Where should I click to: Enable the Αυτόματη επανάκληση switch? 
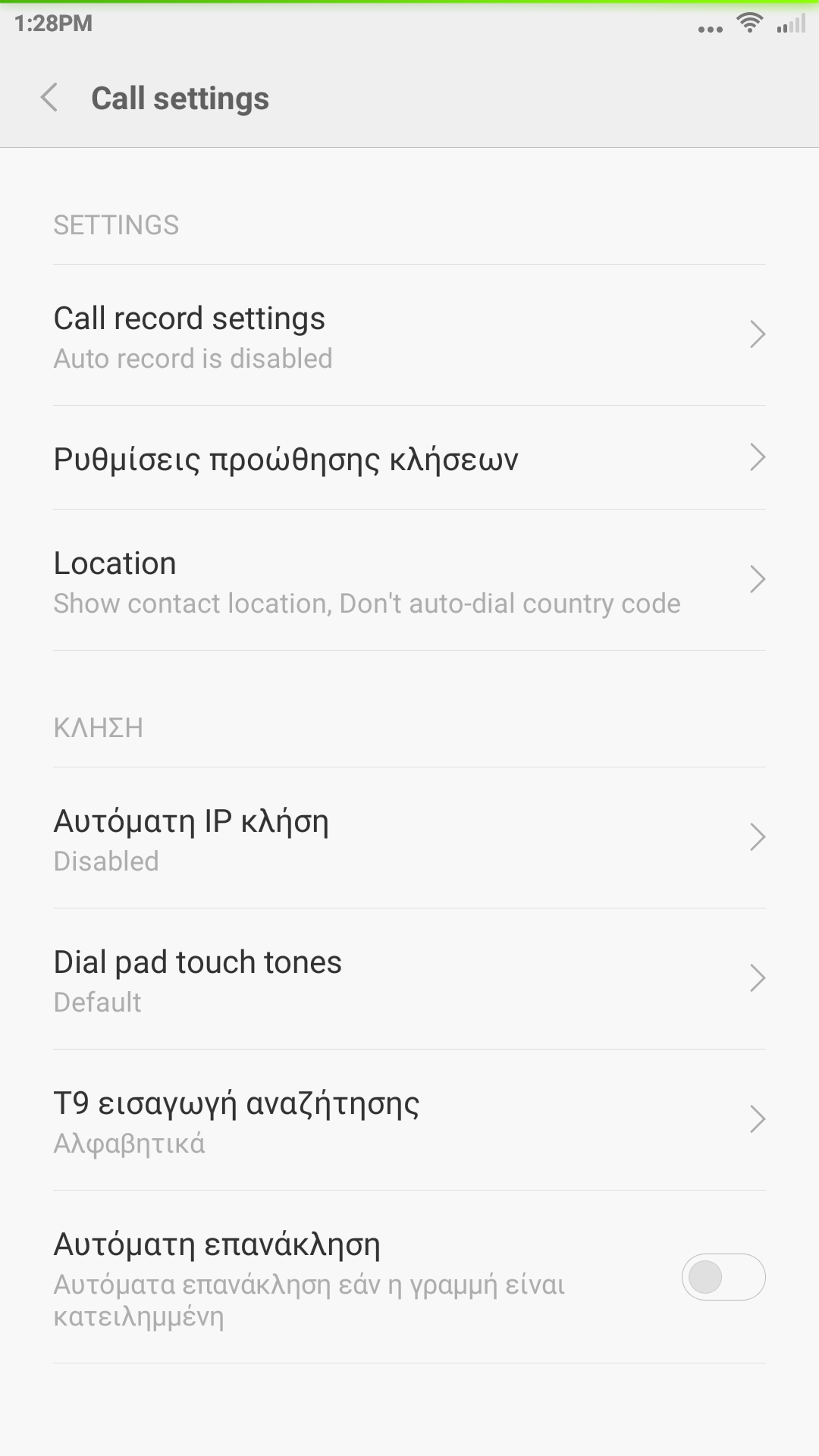723,1277
